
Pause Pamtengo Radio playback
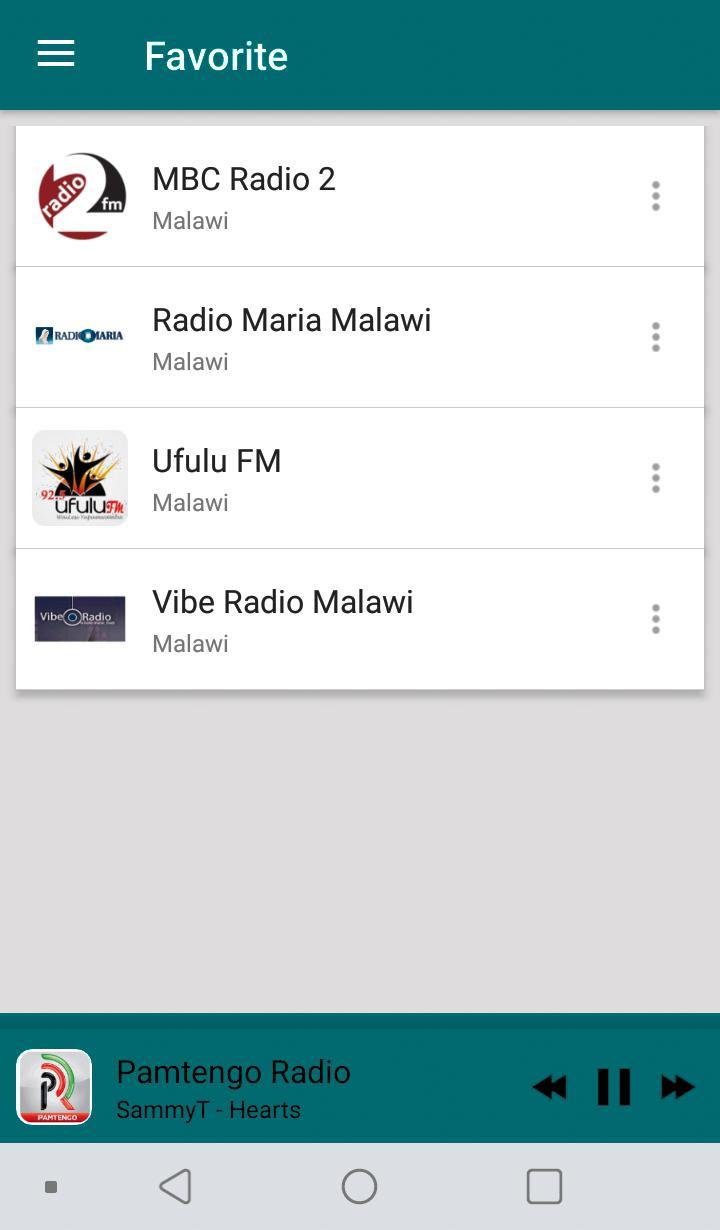[613, 1087]
